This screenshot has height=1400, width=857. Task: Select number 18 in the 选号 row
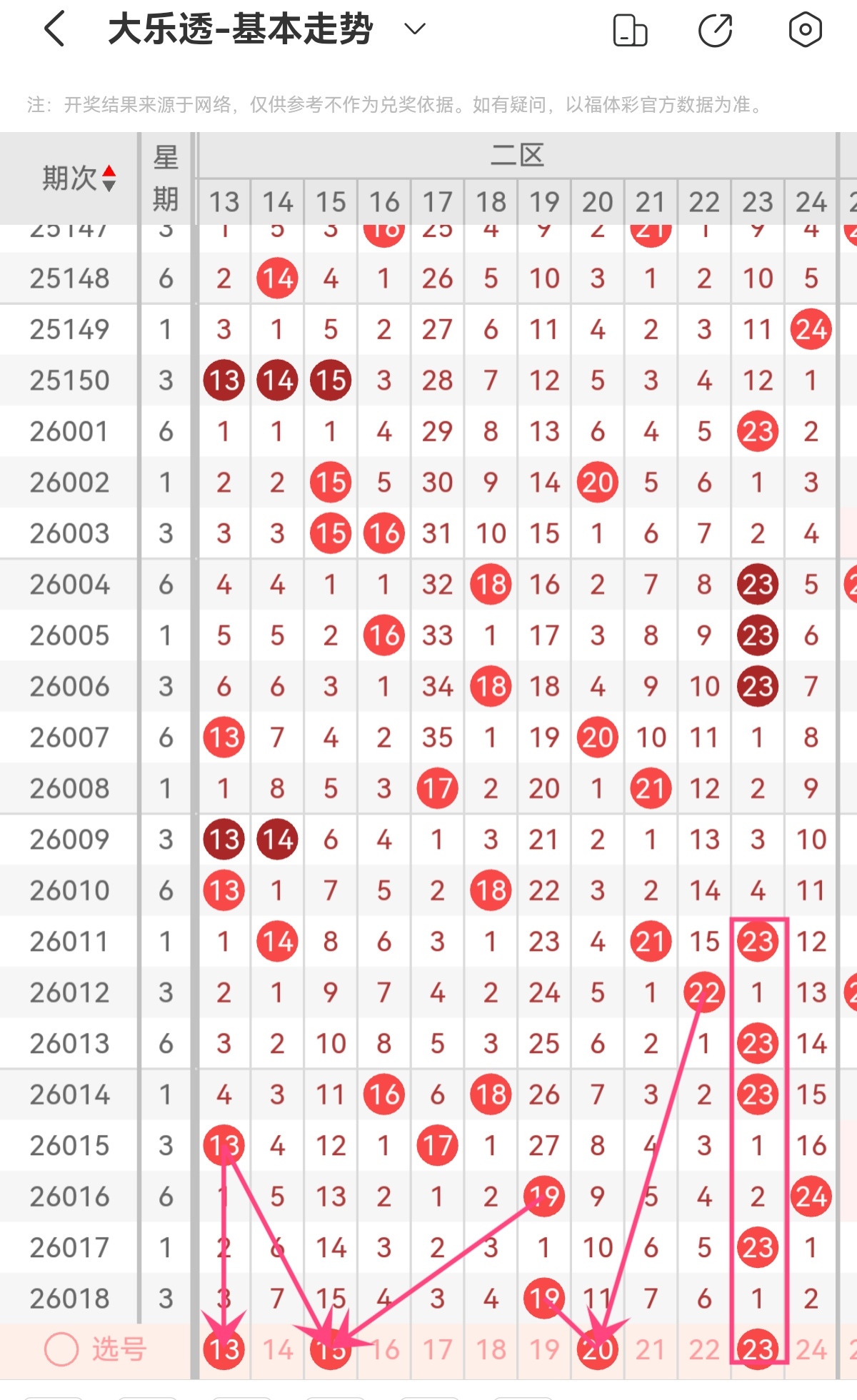(x=491, y=1349)
